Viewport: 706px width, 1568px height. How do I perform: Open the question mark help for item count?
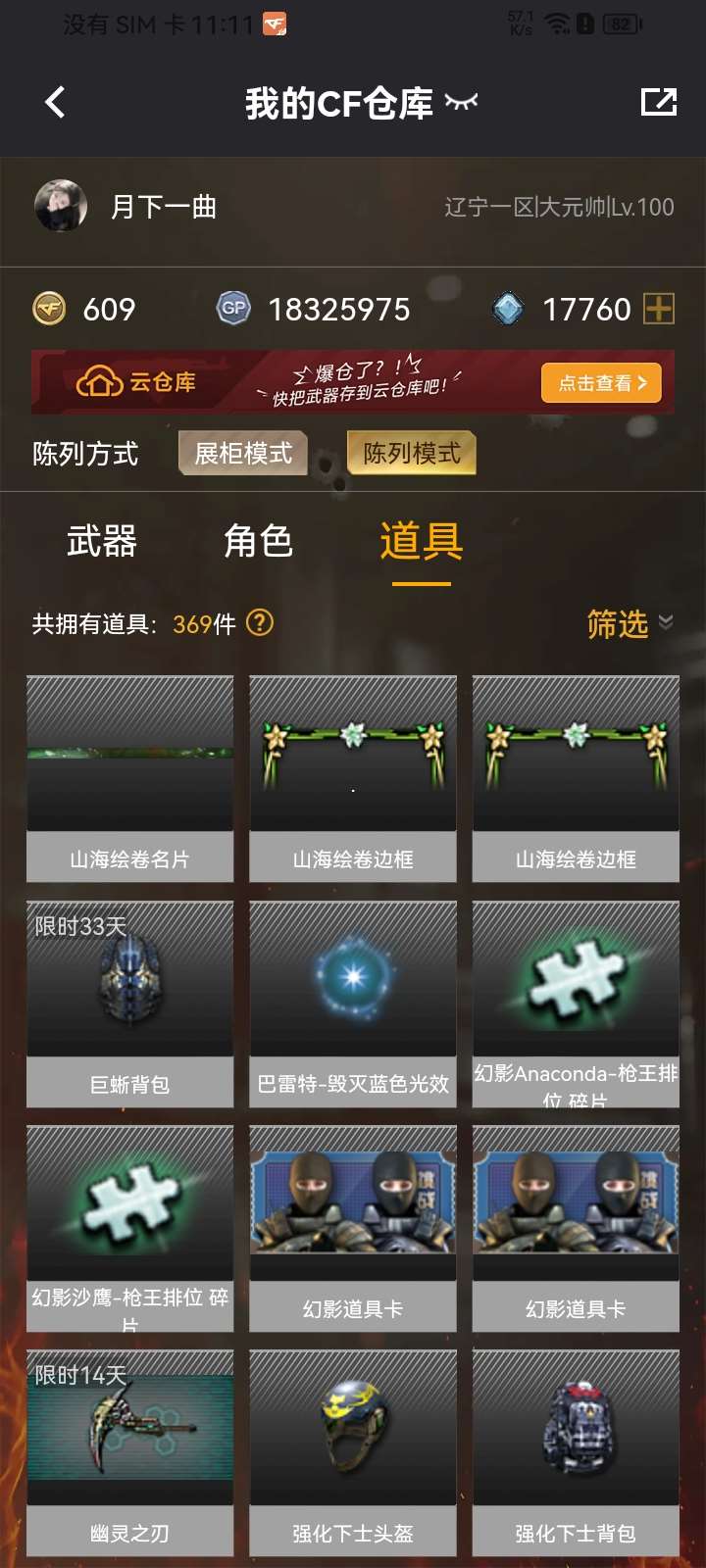click(x=260, y=623)
